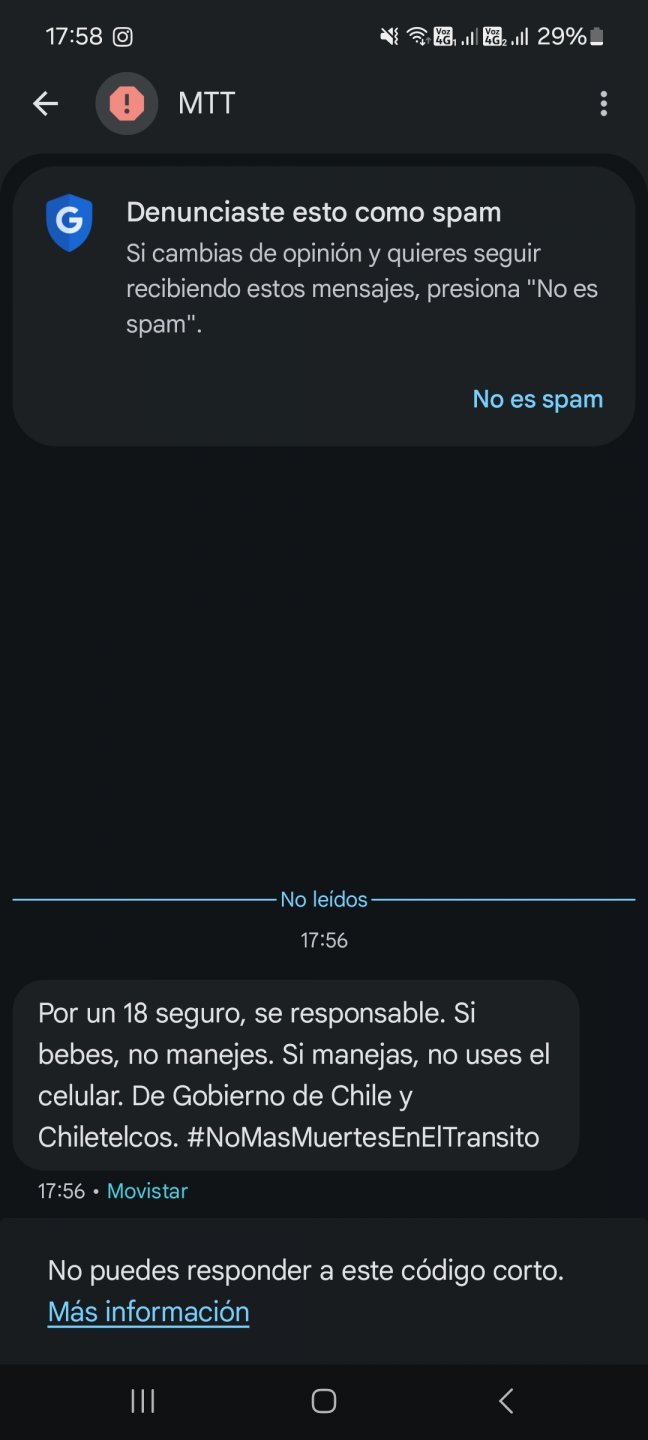Tap the system home button
Viewport: 648px width, 1440px height.
point(323,1401)
